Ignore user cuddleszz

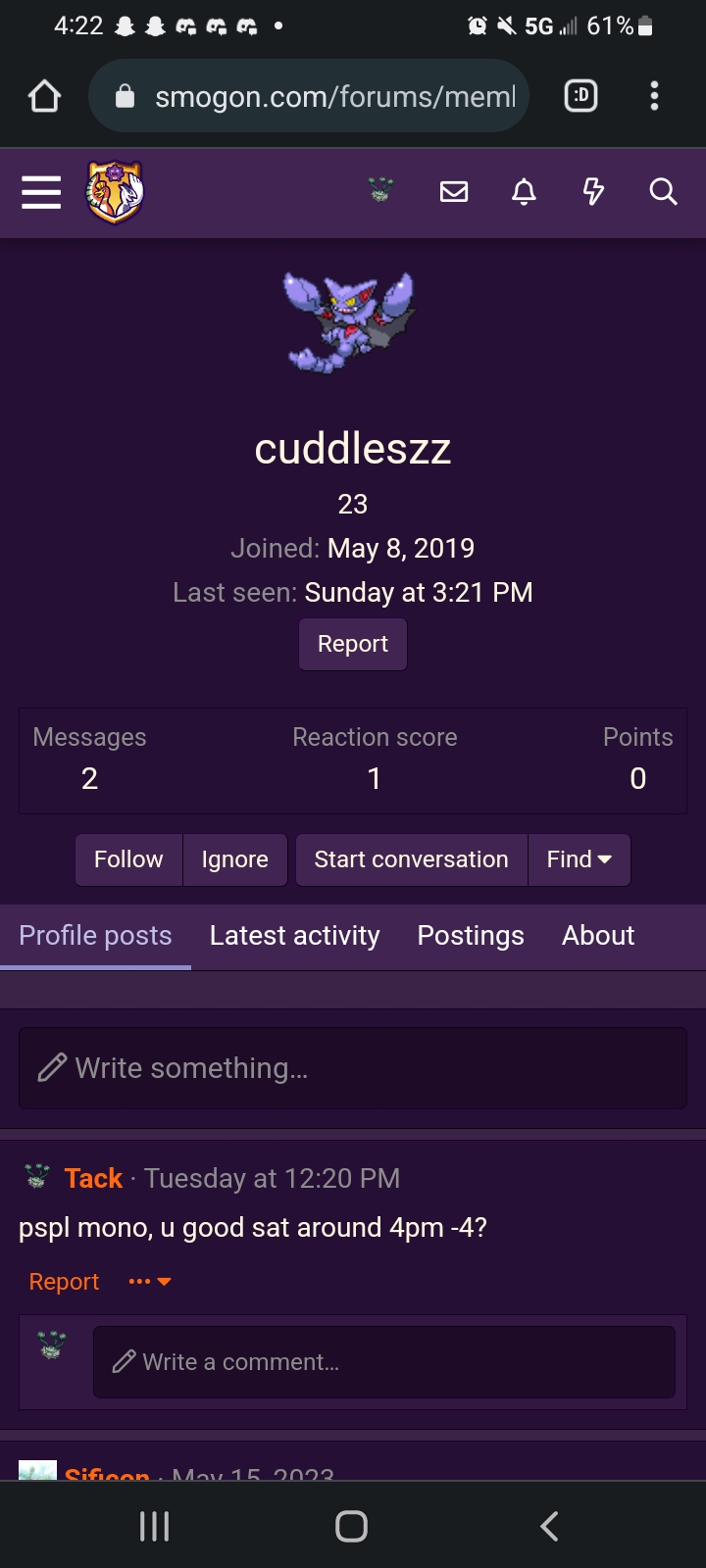tap(235, 859)
